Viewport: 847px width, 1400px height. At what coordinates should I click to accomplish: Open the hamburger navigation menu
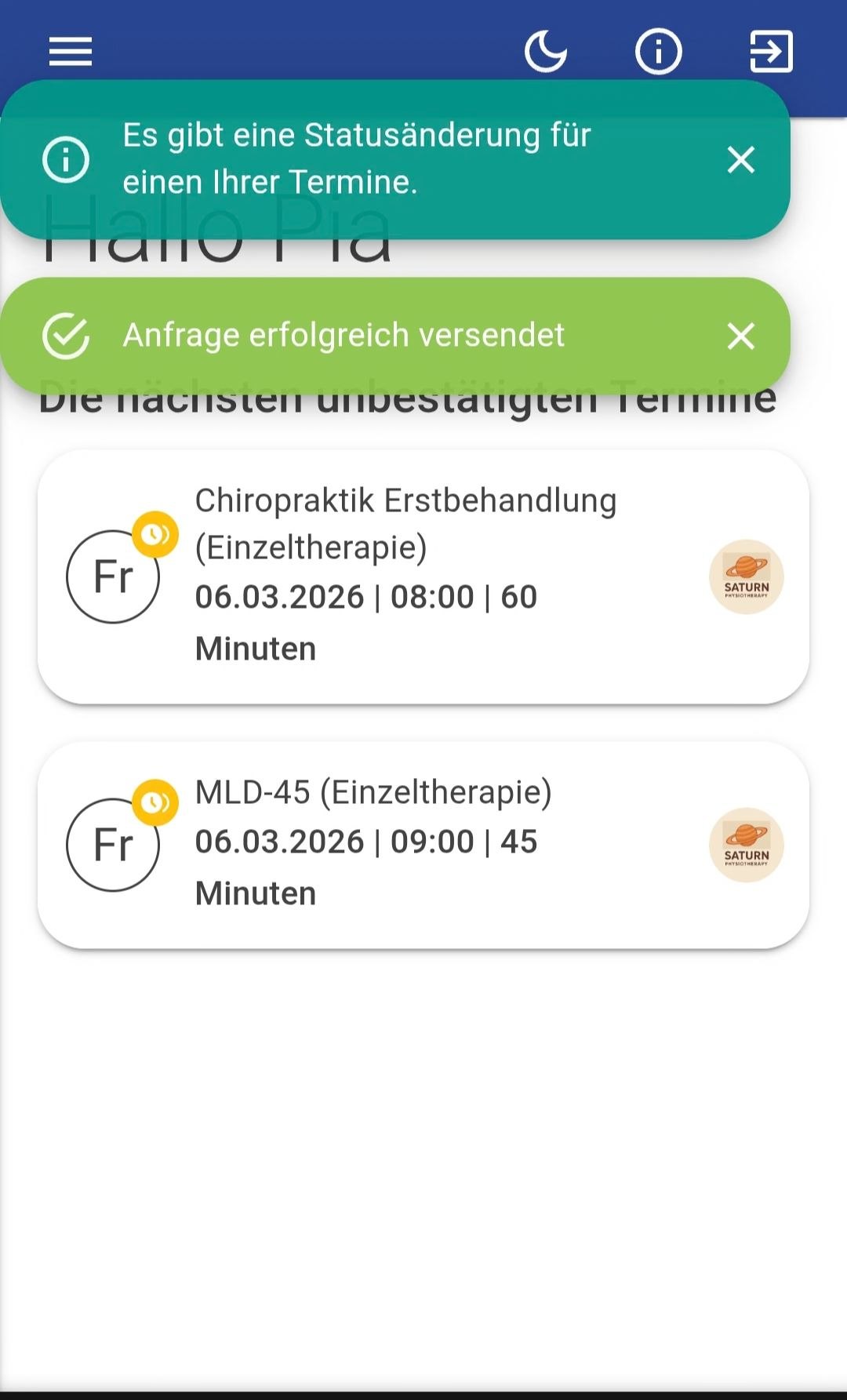71,52
